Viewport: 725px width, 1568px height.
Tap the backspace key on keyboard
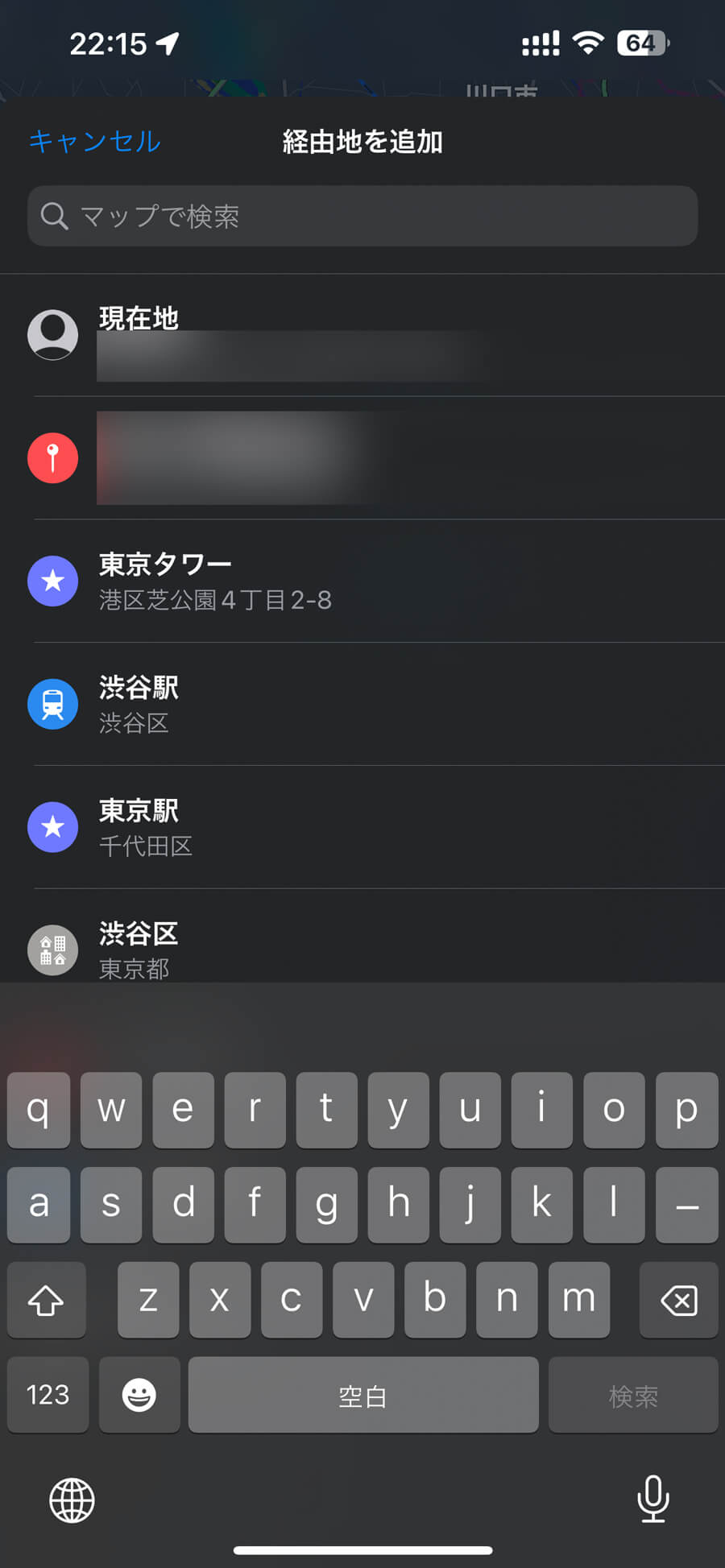coord(678,1300)
